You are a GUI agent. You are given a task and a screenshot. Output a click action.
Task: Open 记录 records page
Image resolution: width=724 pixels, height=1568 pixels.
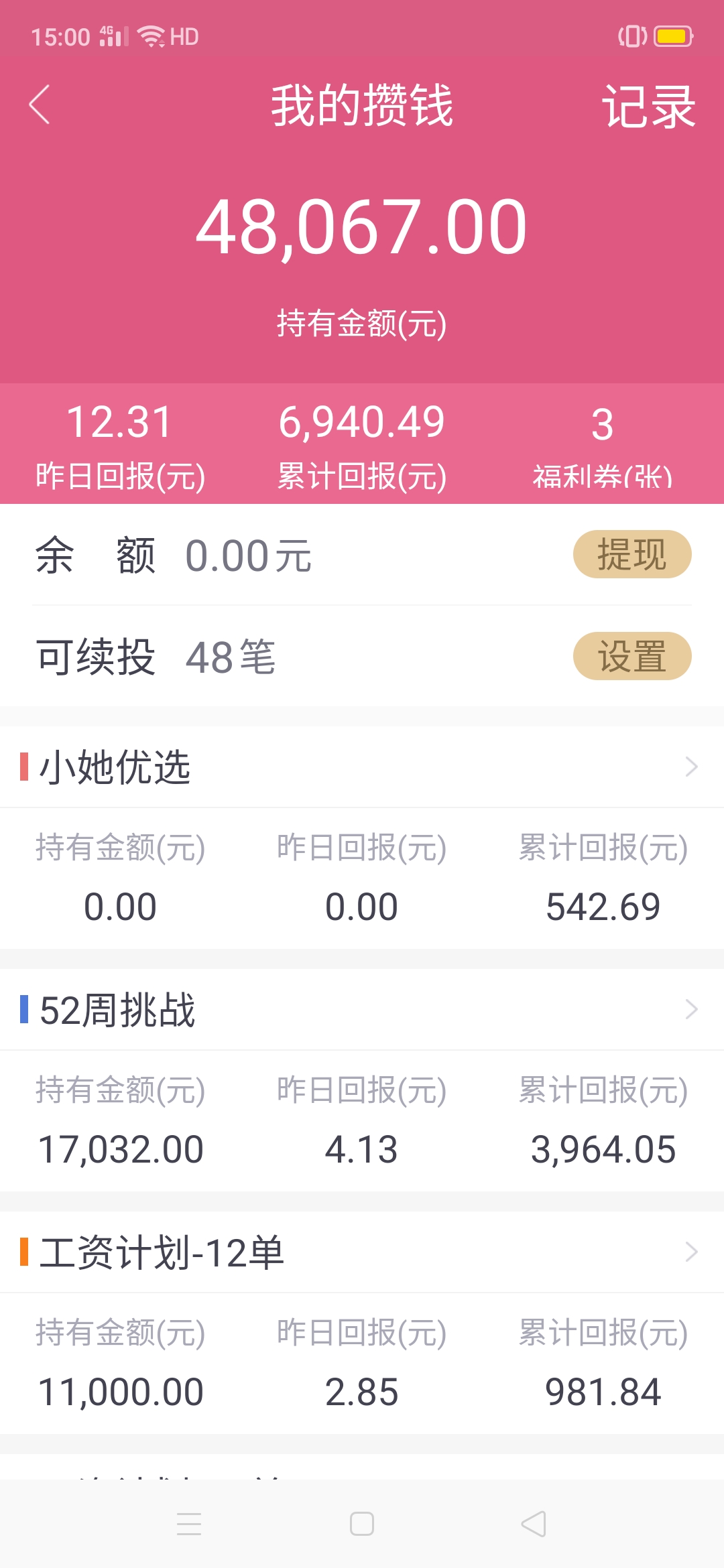pyautogui.click(x=649, y=106)
